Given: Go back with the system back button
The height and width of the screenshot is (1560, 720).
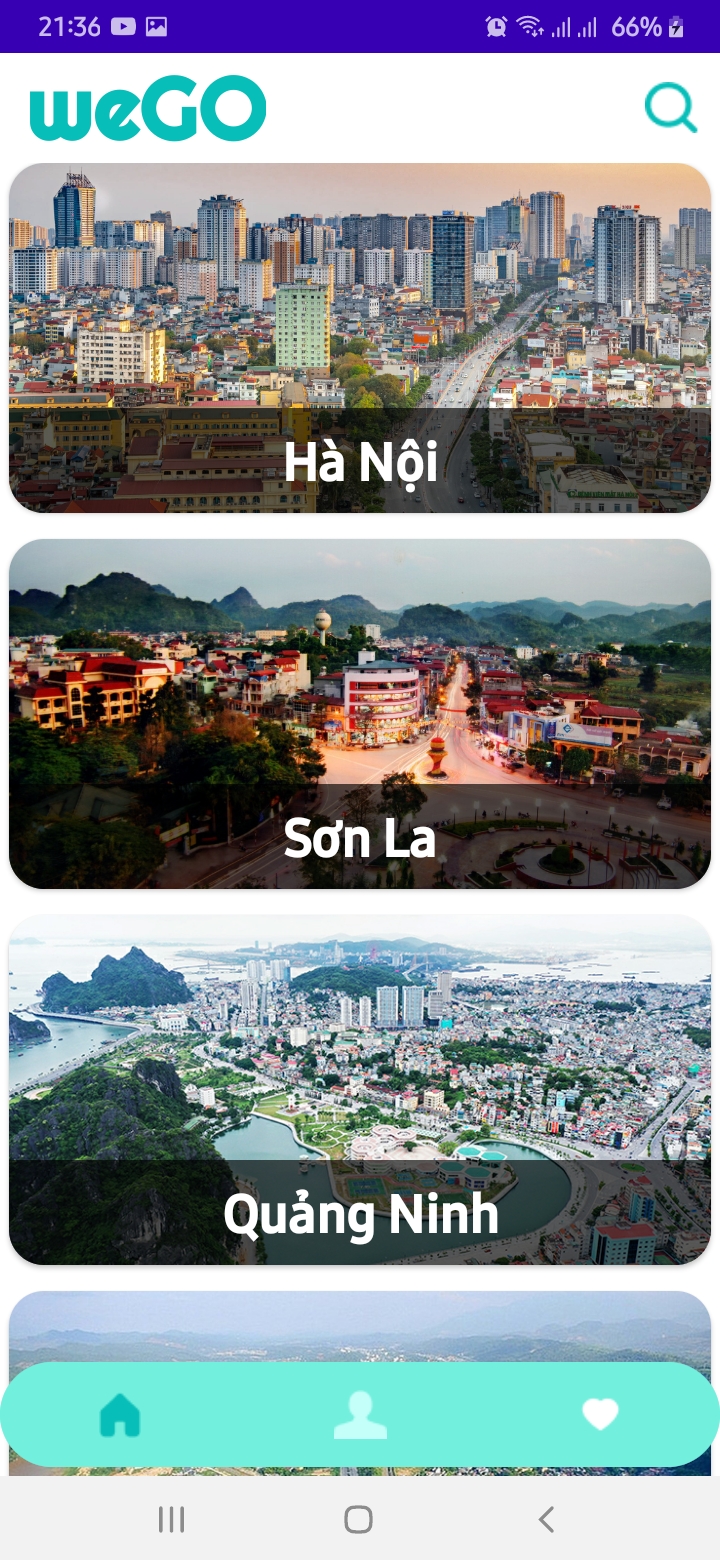Looking at the screenshot, I should [x=546, y=1520].
